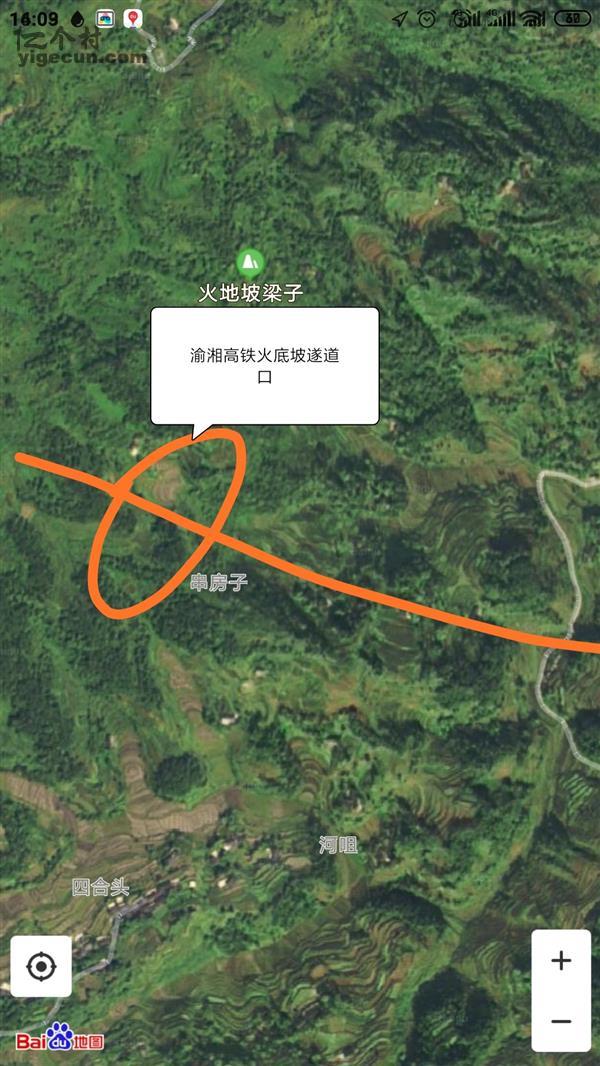Screen dimensions: 600x1066
Task: Zoom out with the minus button
Action: click(561, 1021)
